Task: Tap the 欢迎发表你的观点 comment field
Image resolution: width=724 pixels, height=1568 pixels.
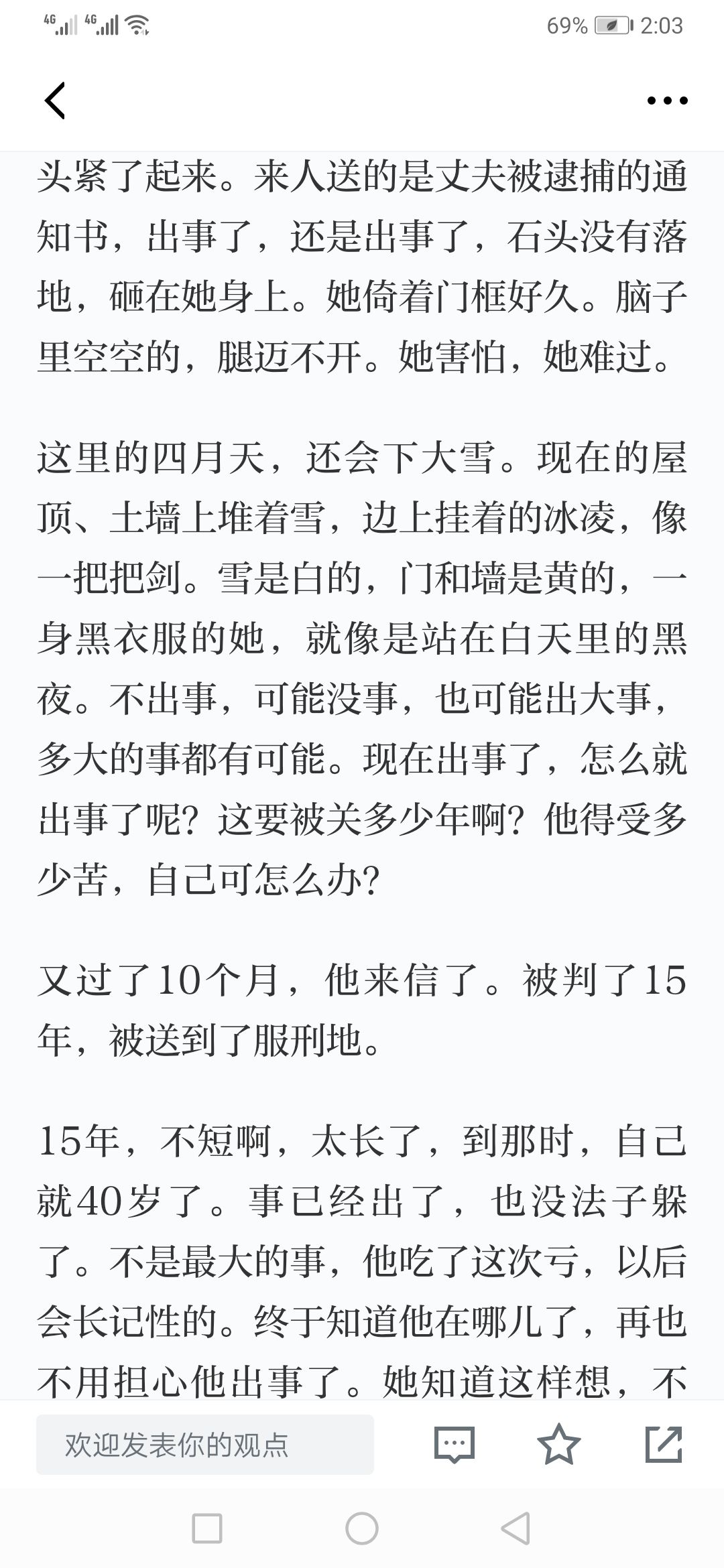Action: [x=205, y=1445]
